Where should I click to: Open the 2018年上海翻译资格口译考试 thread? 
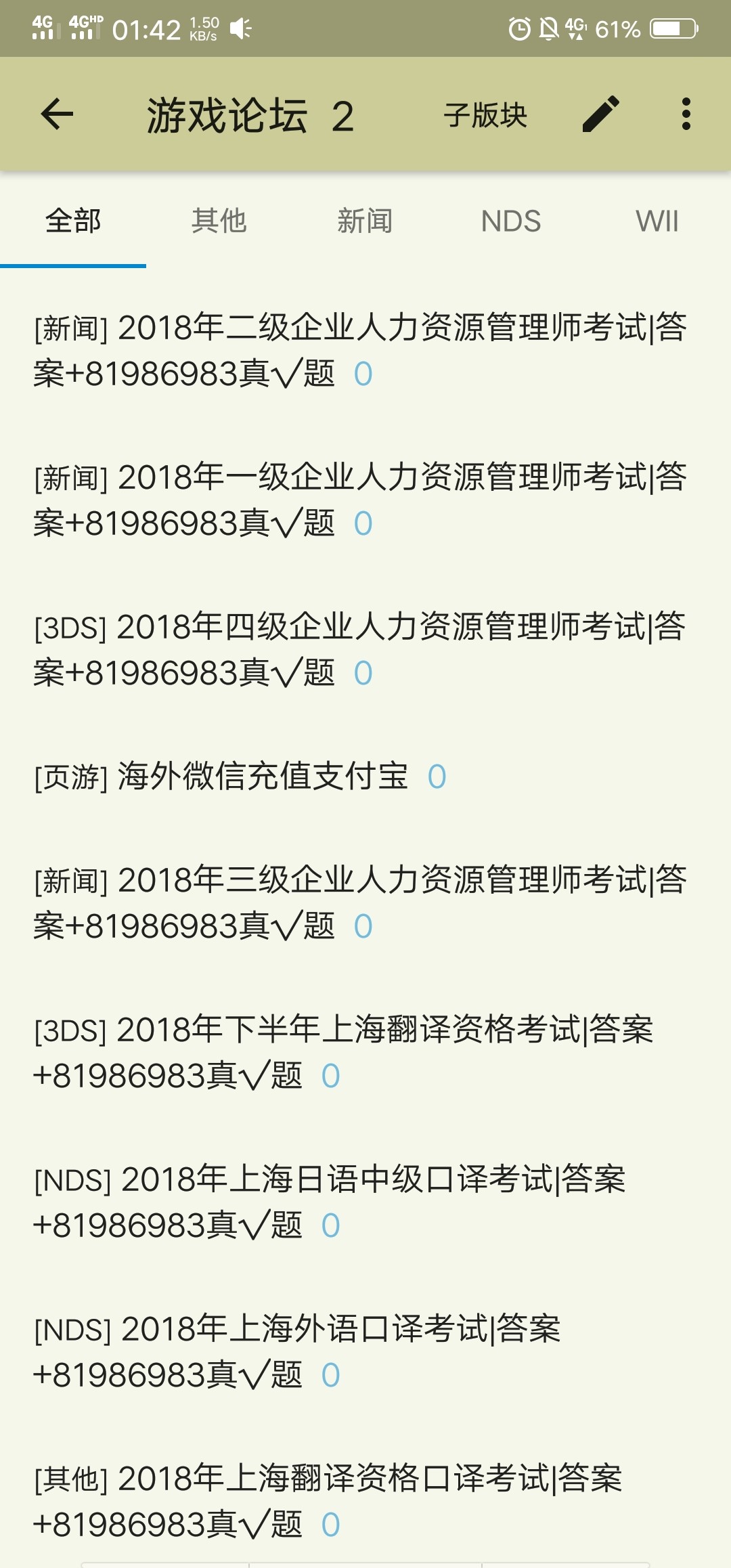coord(328,1502)
